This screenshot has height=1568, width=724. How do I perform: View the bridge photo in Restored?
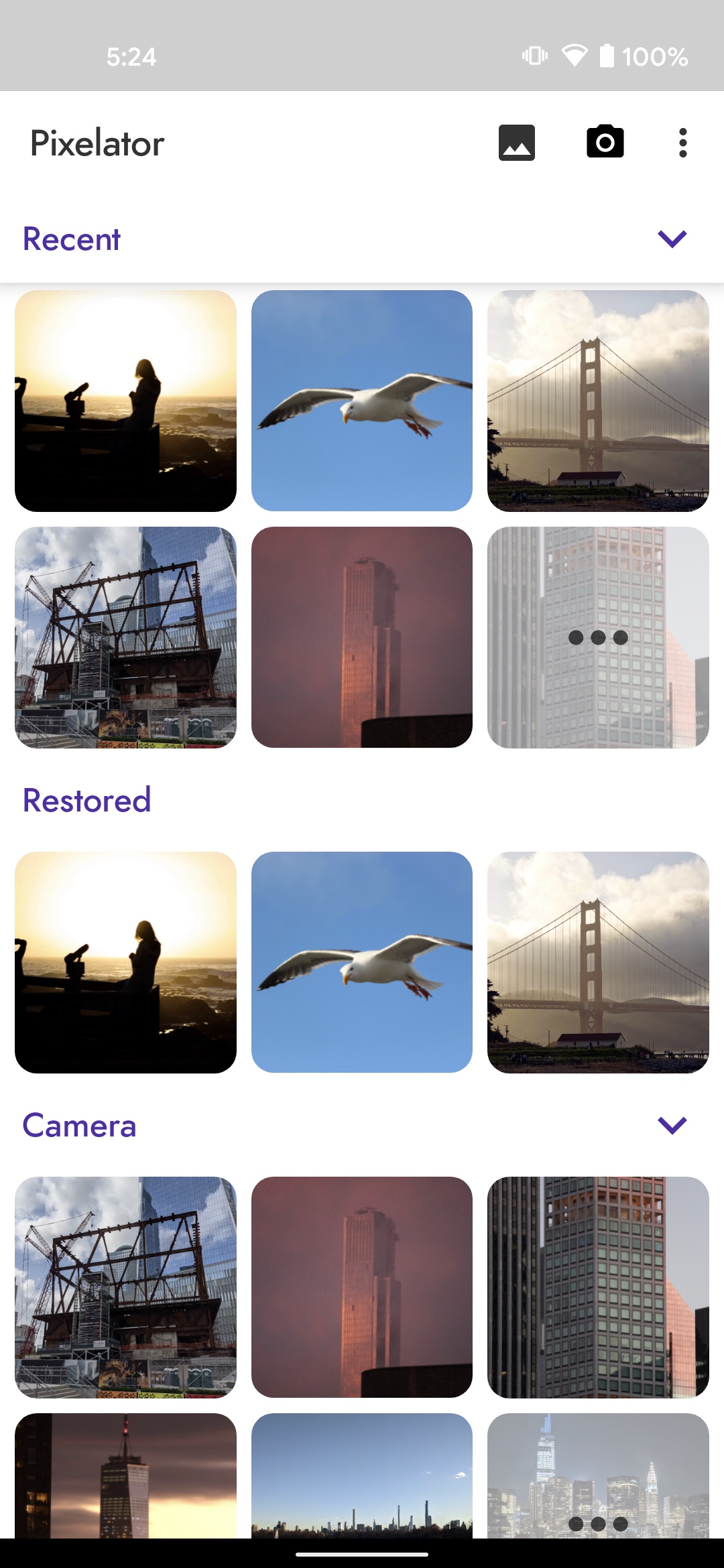pos(598,962)
